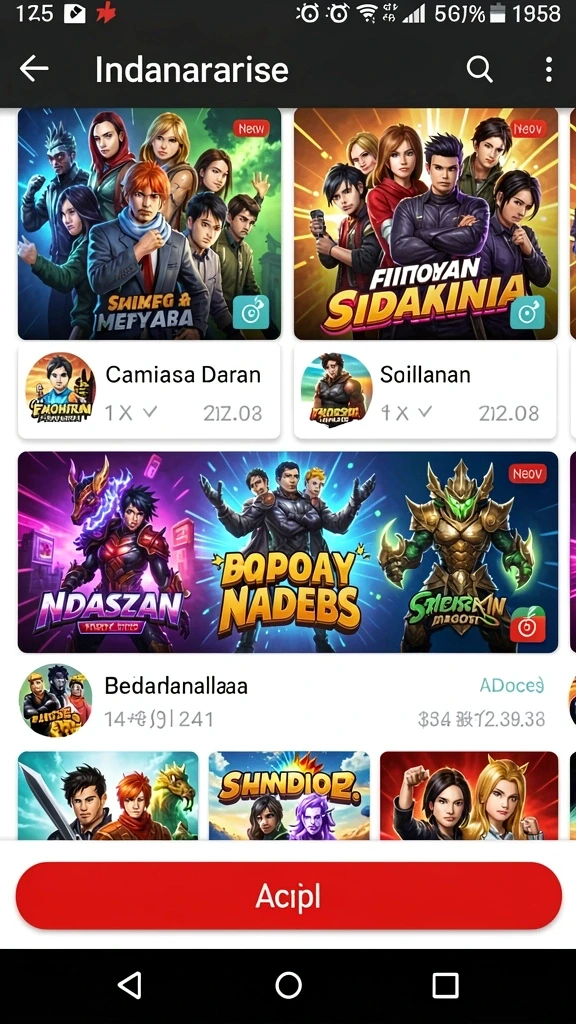Open the red tile with two women
Screen dimensions: 576x1024
click(469, 795)
